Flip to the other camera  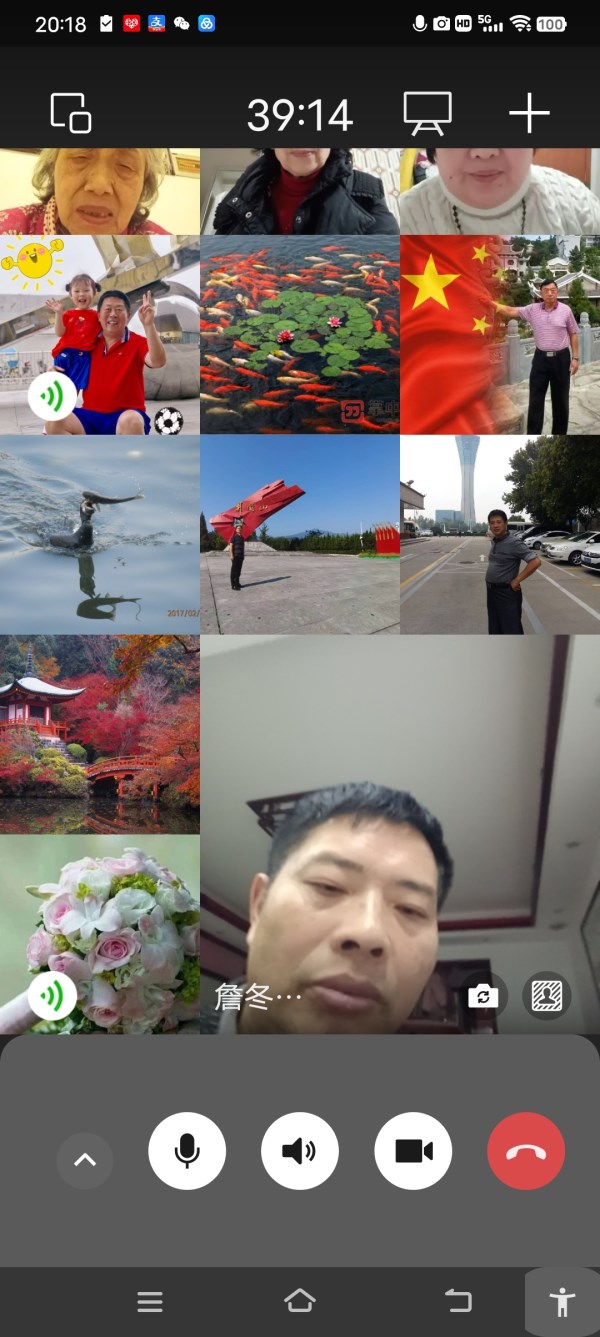(483, 996)
